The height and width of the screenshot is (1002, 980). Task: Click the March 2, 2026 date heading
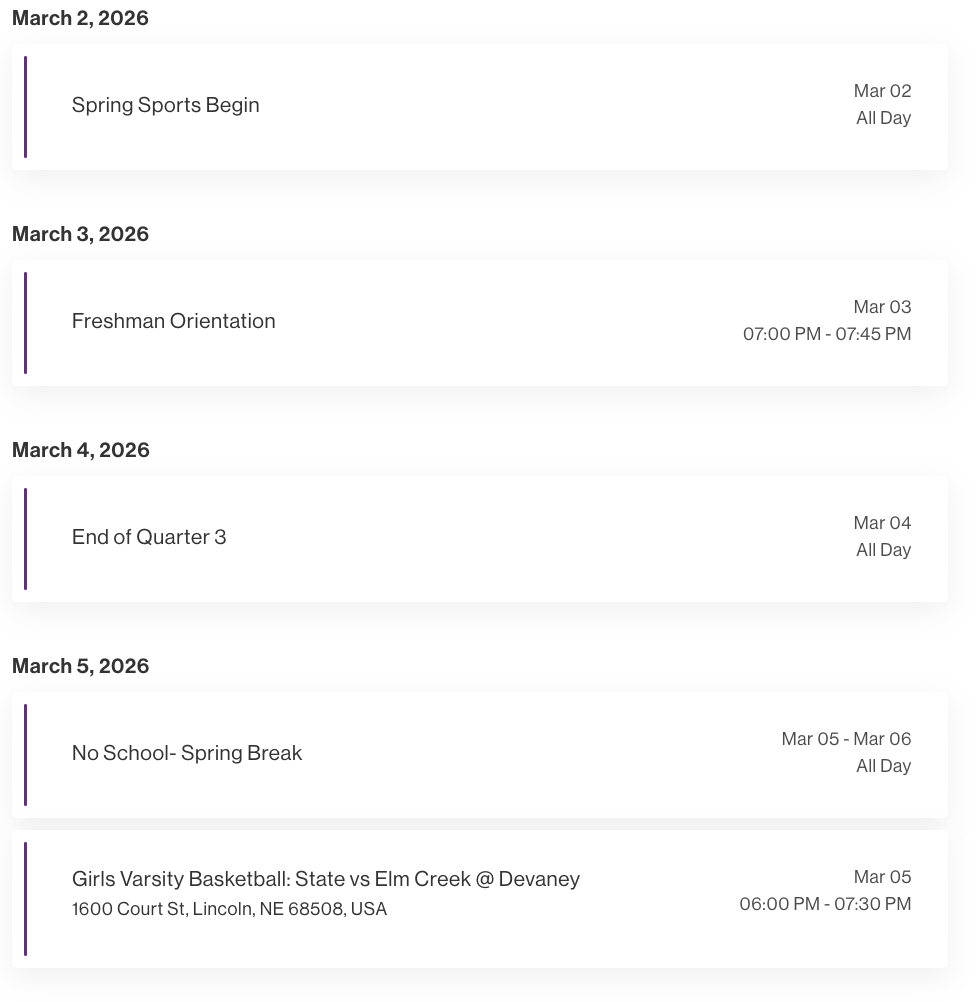click(80, 18)
